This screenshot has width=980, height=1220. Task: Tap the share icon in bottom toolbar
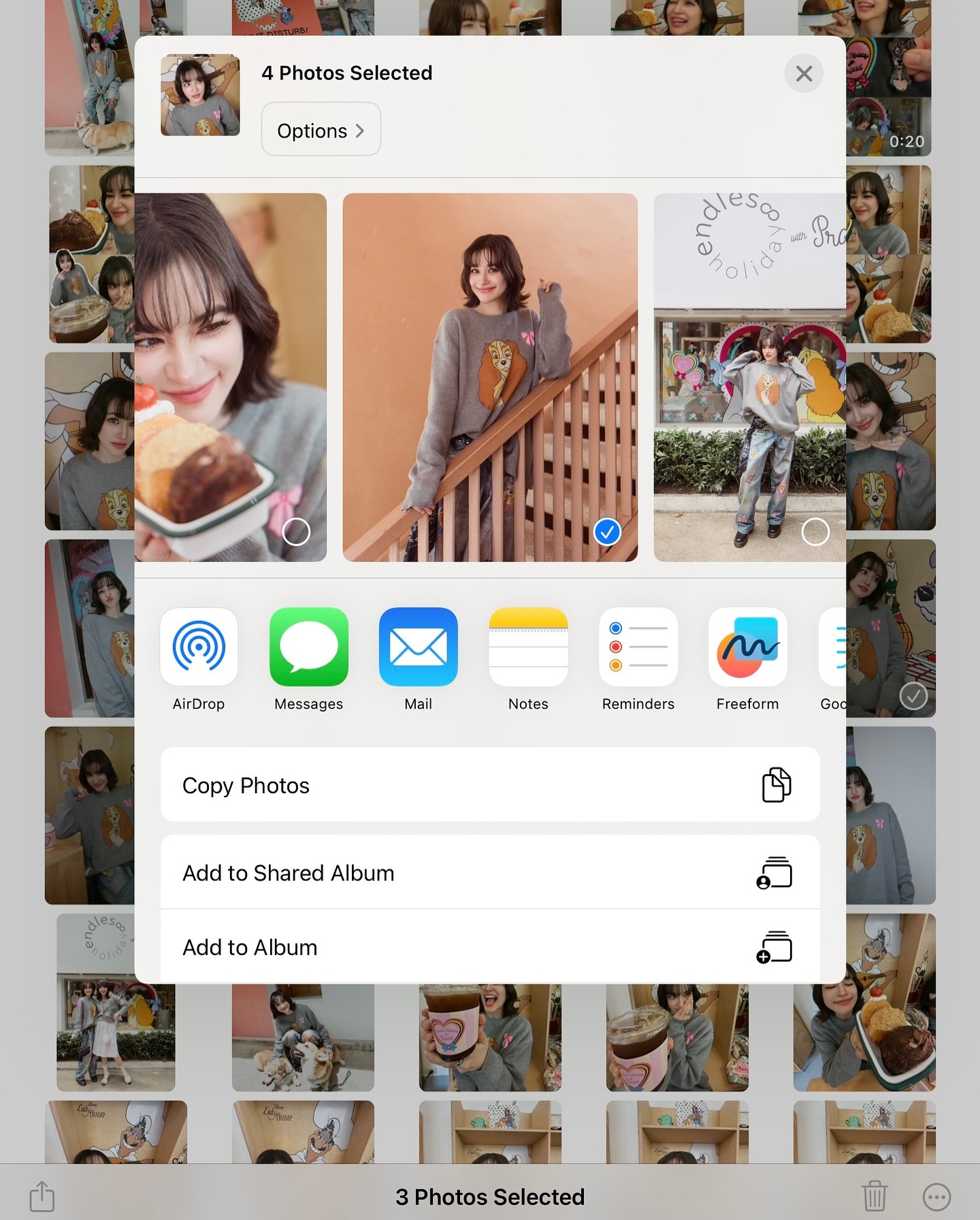42,1196
